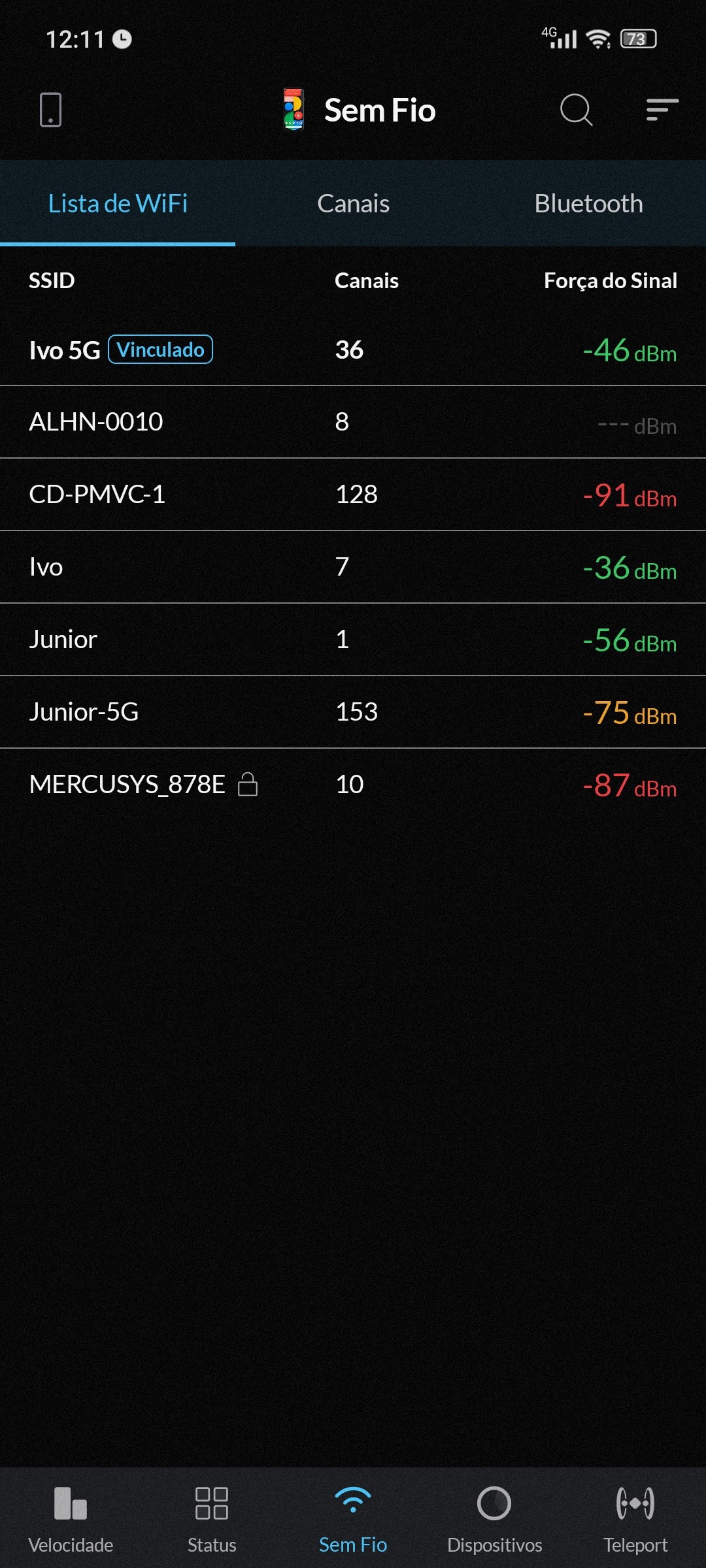This screenshot has height=1568, width=706.
Task: Open the linked Ivo 5G network row
Action: [353, 350]
